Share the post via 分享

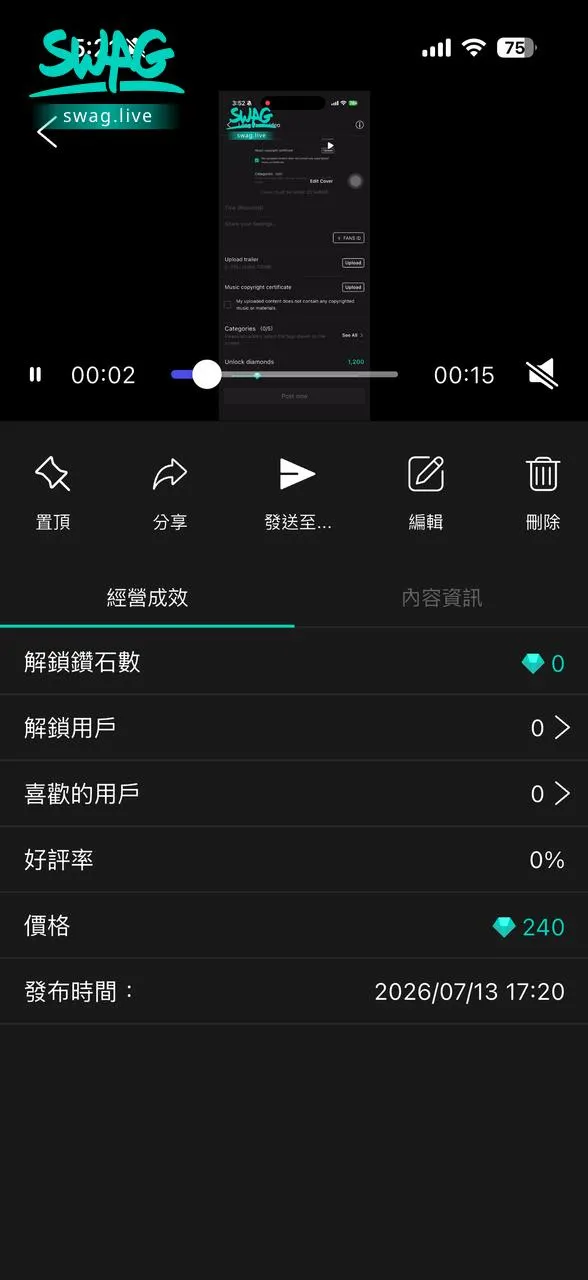(170, 493)
